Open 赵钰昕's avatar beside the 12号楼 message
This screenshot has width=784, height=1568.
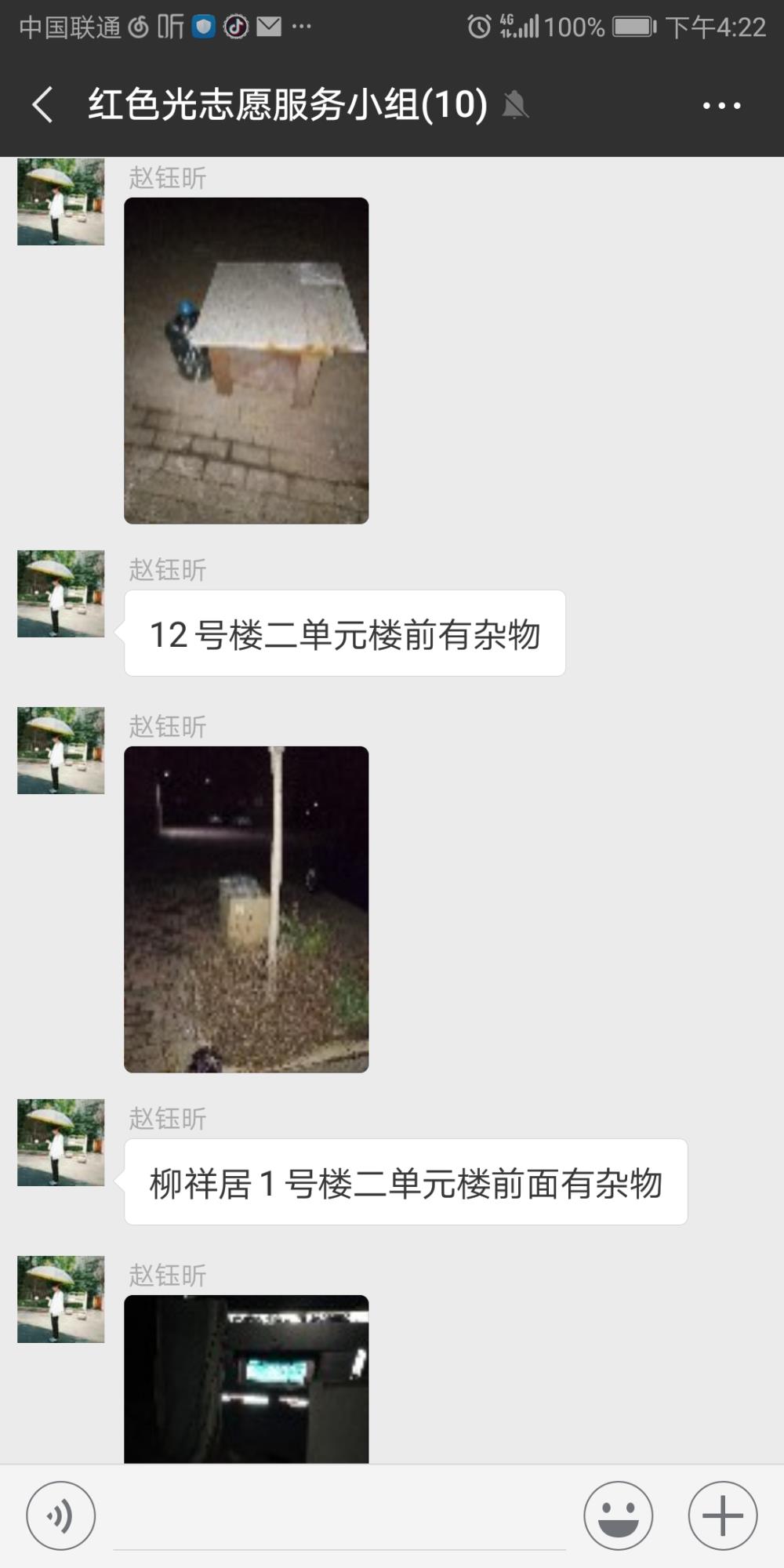[61, 593]
